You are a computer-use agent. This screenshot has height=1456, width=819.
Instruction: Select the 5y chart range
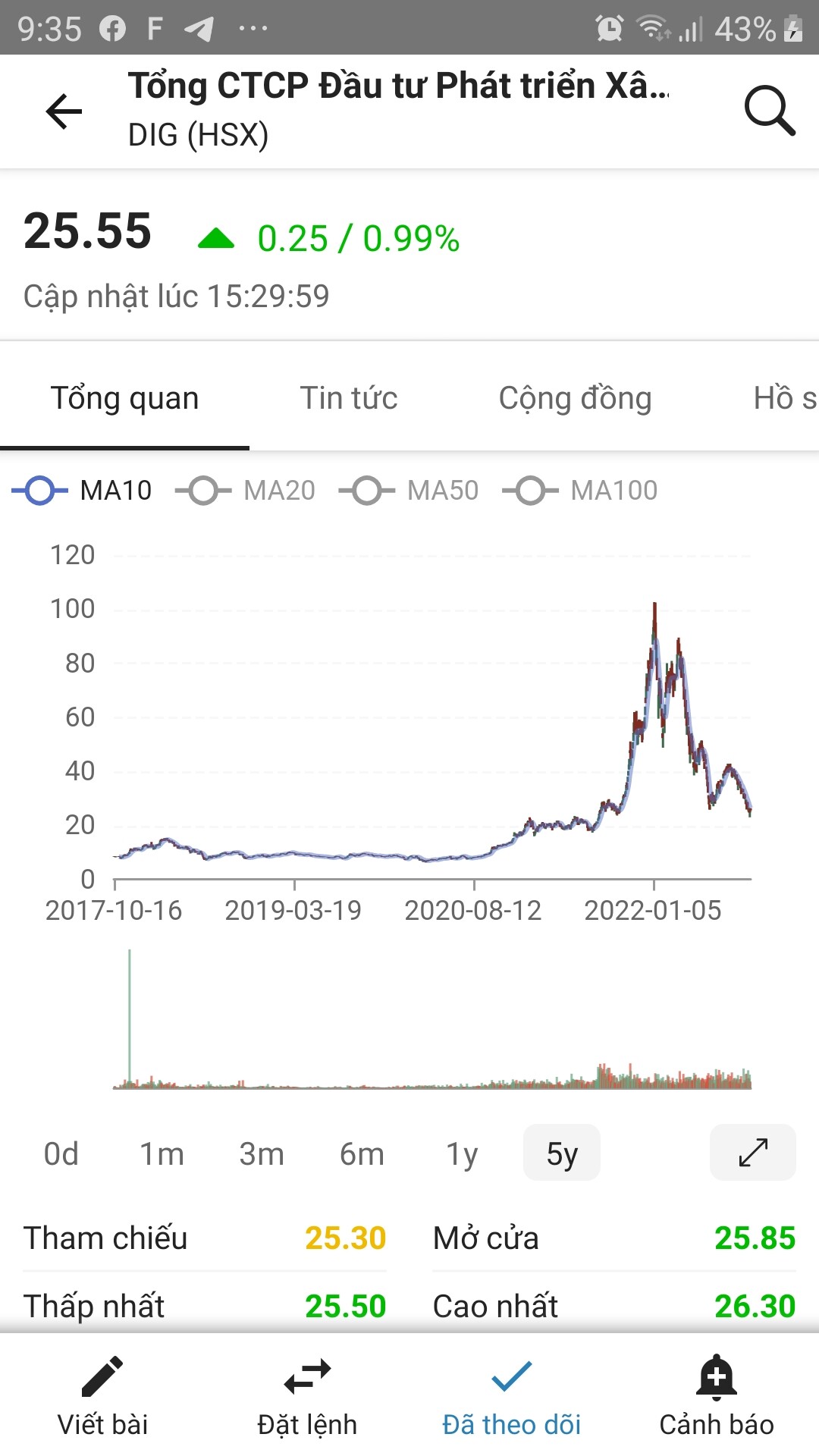(562, 1153)
